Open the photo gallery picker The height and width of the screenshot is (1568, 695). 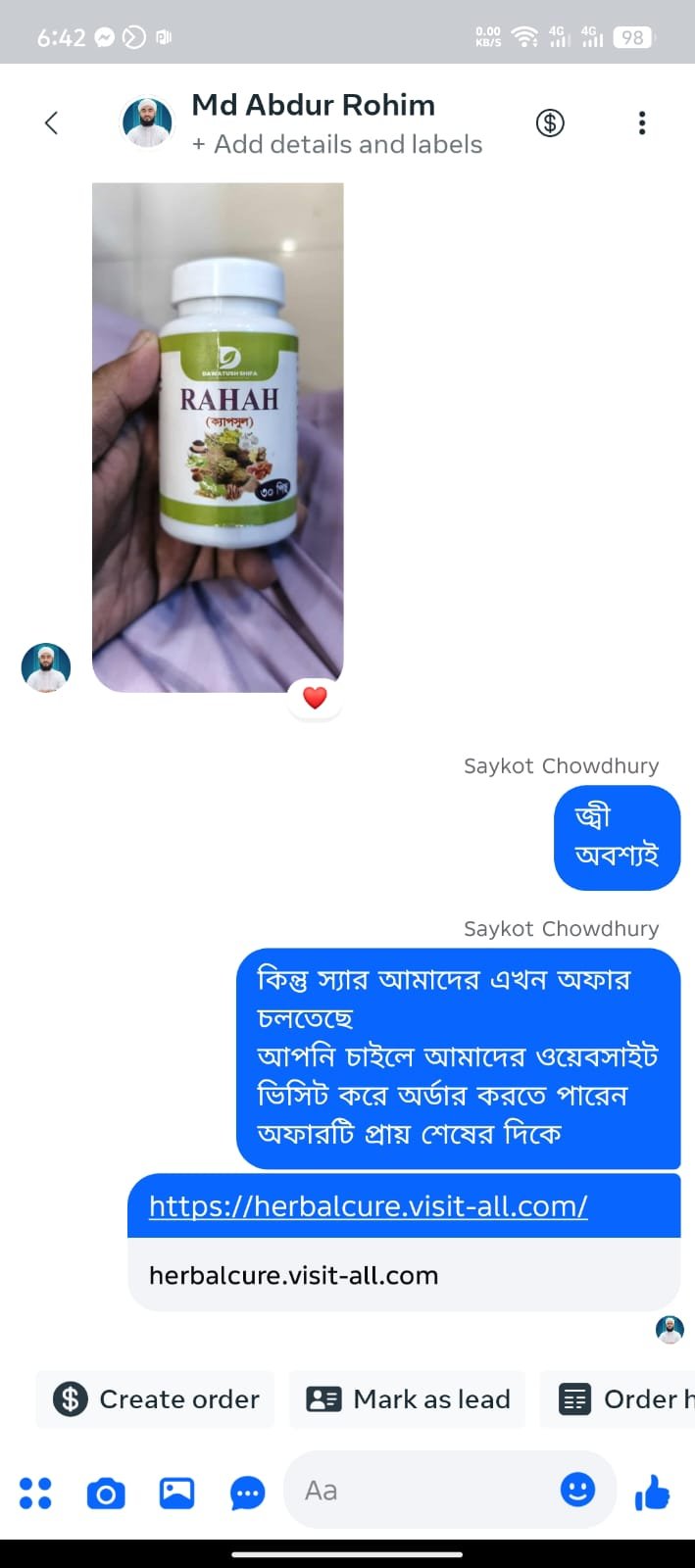(176, 1493)
